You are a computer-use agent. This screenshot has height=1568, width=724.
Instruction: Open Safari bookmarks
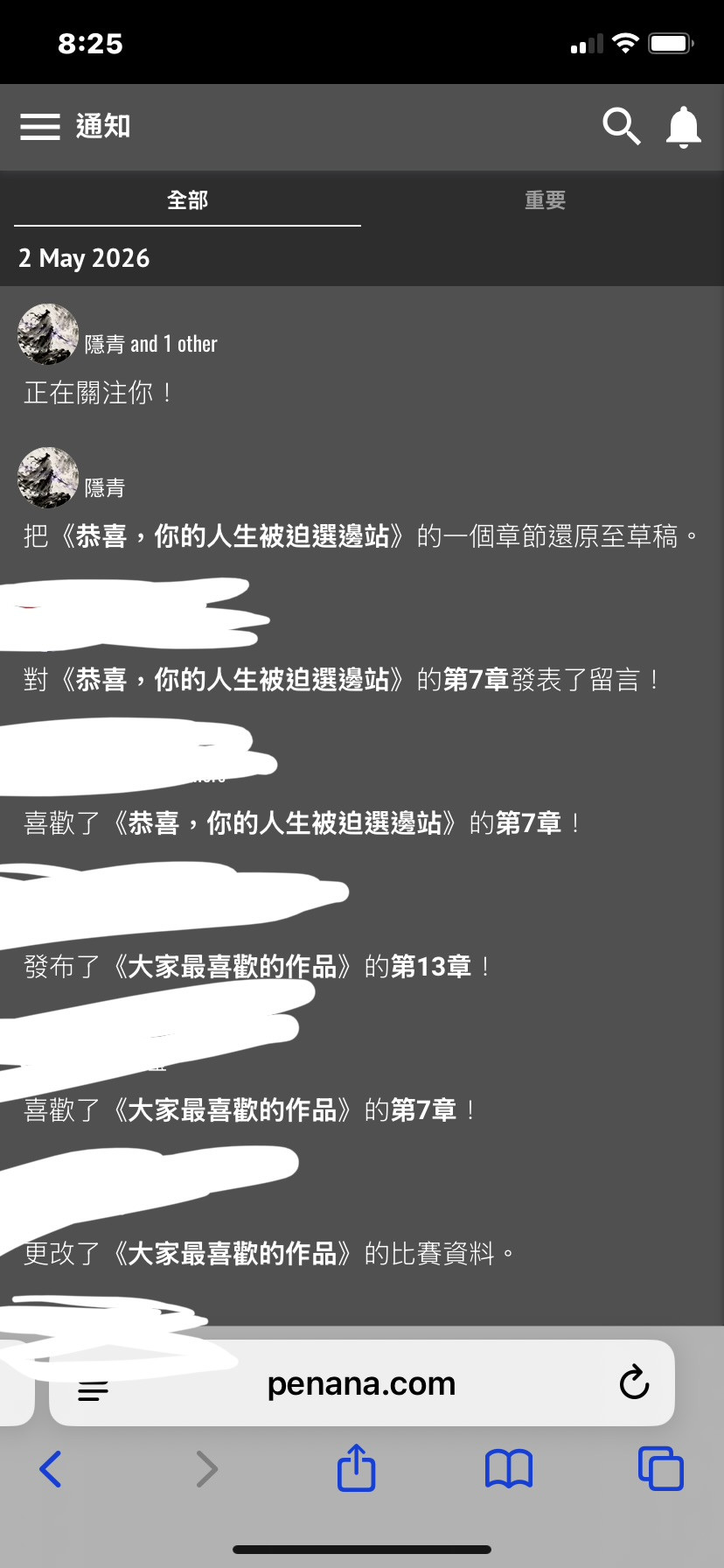[x=509, y=1469]
